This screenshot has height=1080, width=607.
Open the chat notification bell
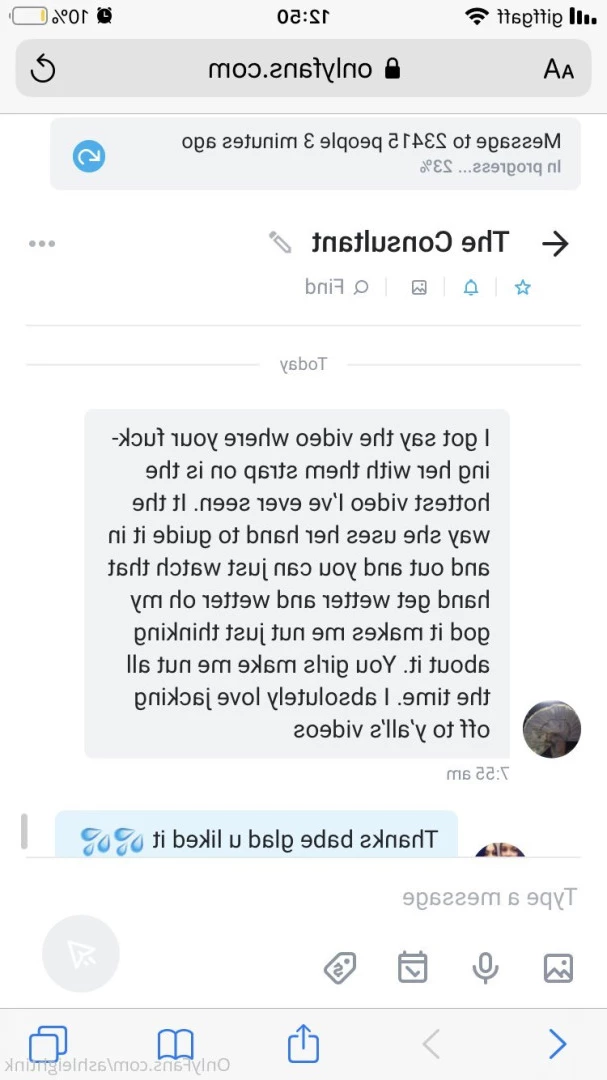click(x=470, y=288)
